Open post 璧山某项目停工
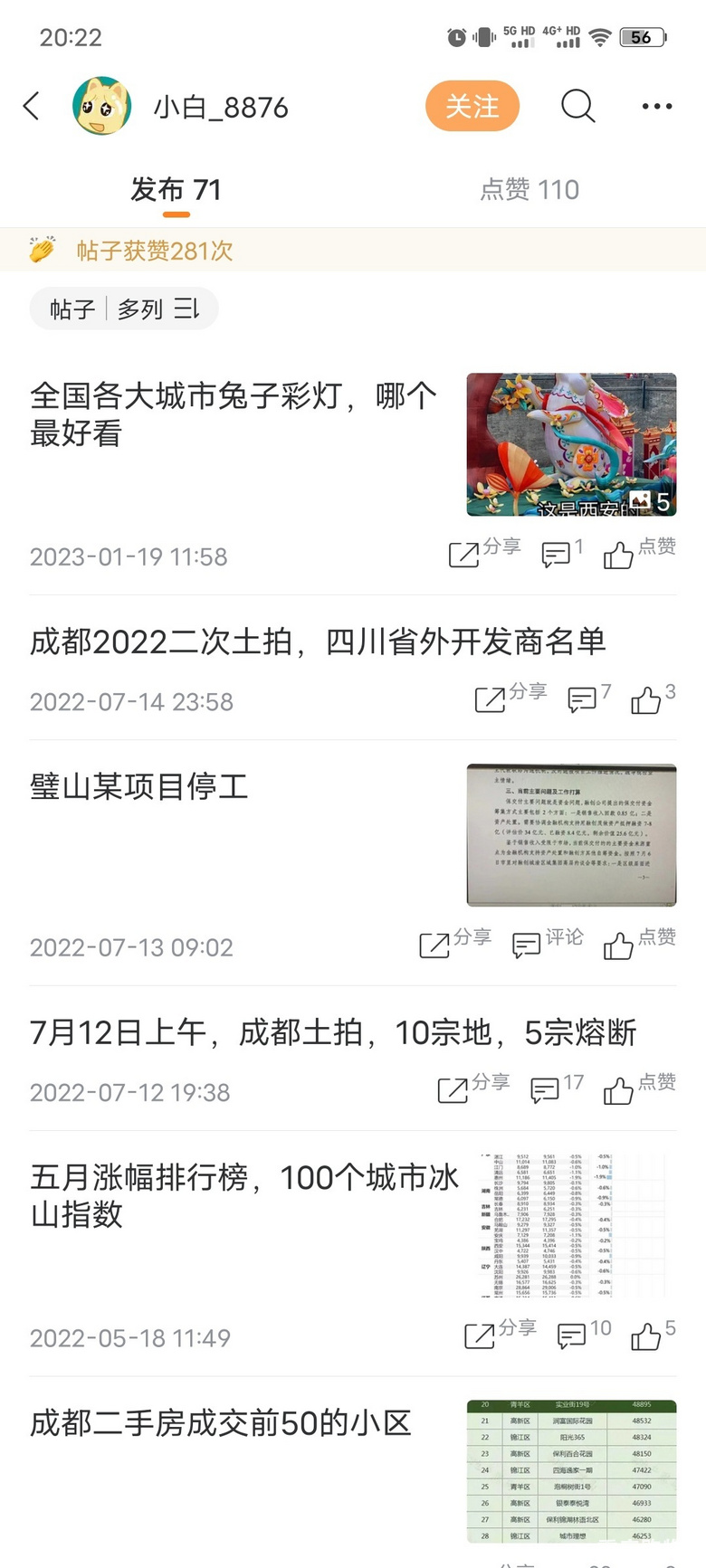 click(138, 786)
